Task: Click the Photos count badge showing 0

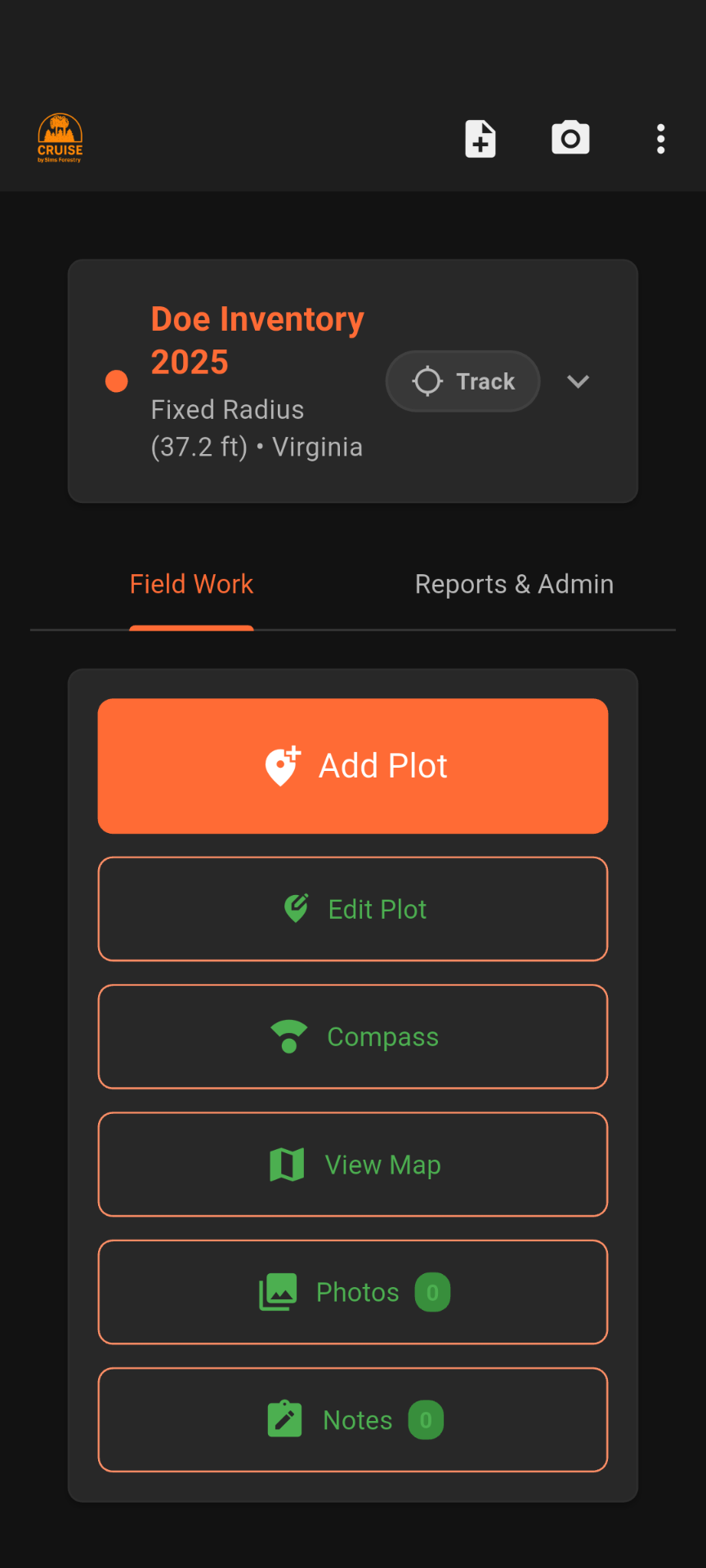Action: point(432,1291)
